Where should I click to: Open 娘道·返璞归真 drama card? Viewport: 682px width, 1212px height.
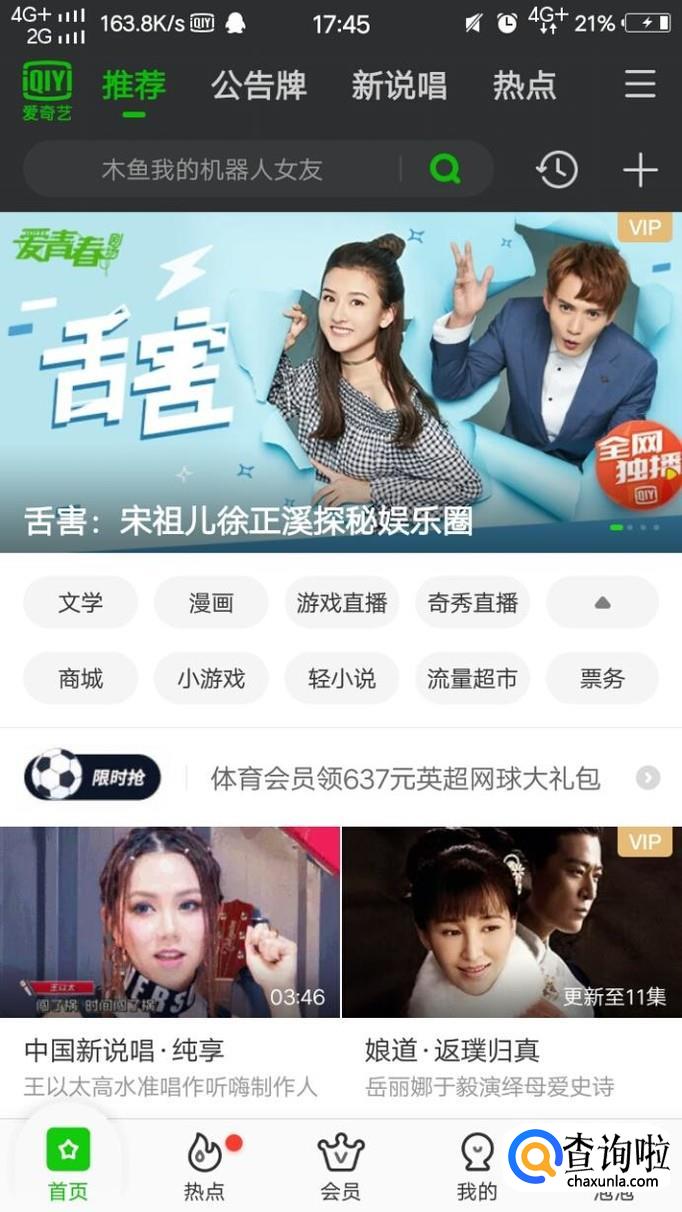point(511,921)
